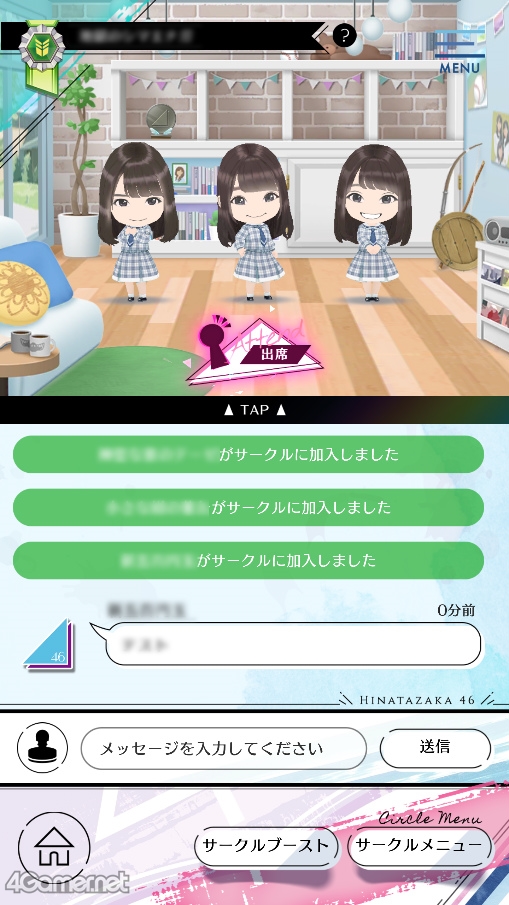Open the question mark help icon
509x905 pixels.
coord(345,36)
